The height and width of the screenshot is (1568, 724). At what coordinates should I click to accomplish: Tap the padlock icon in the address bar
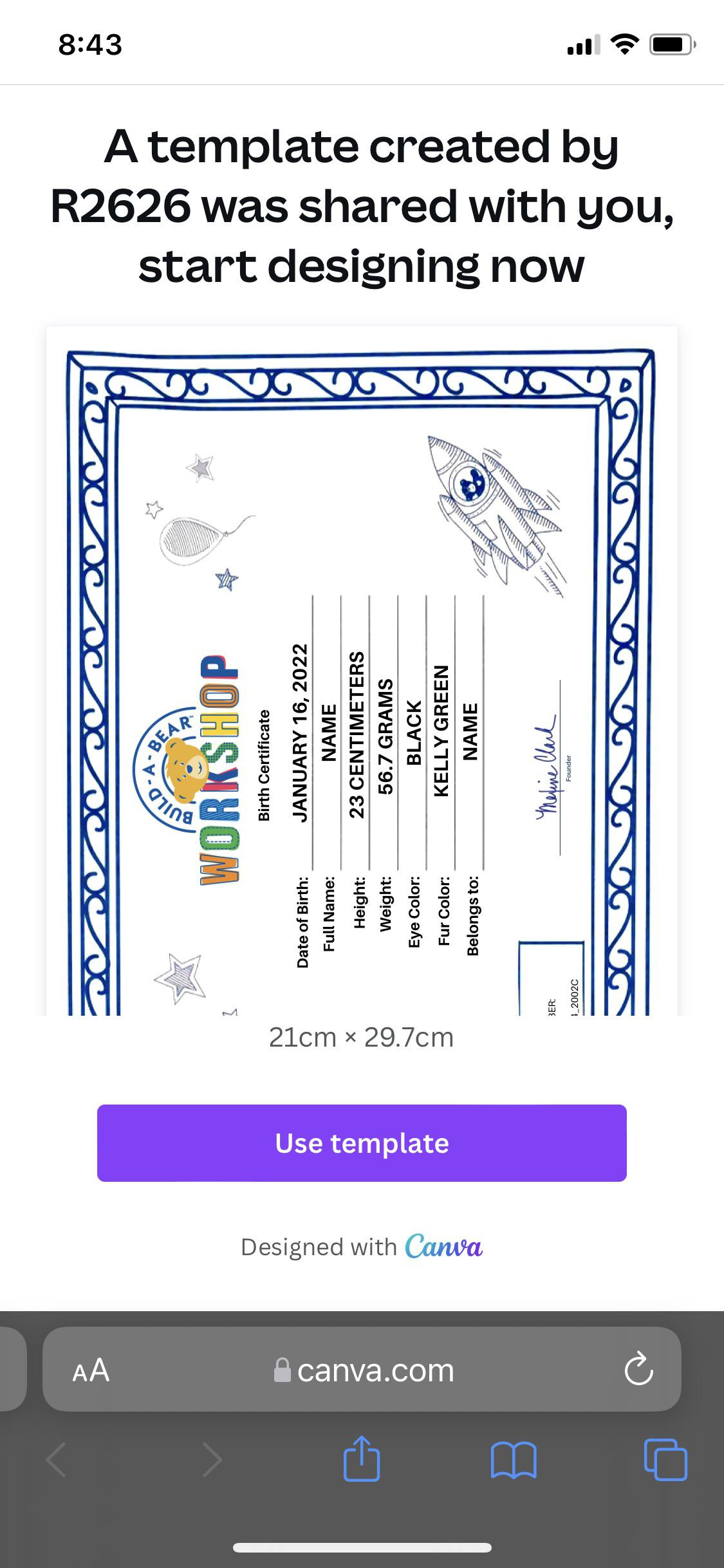281,1369
